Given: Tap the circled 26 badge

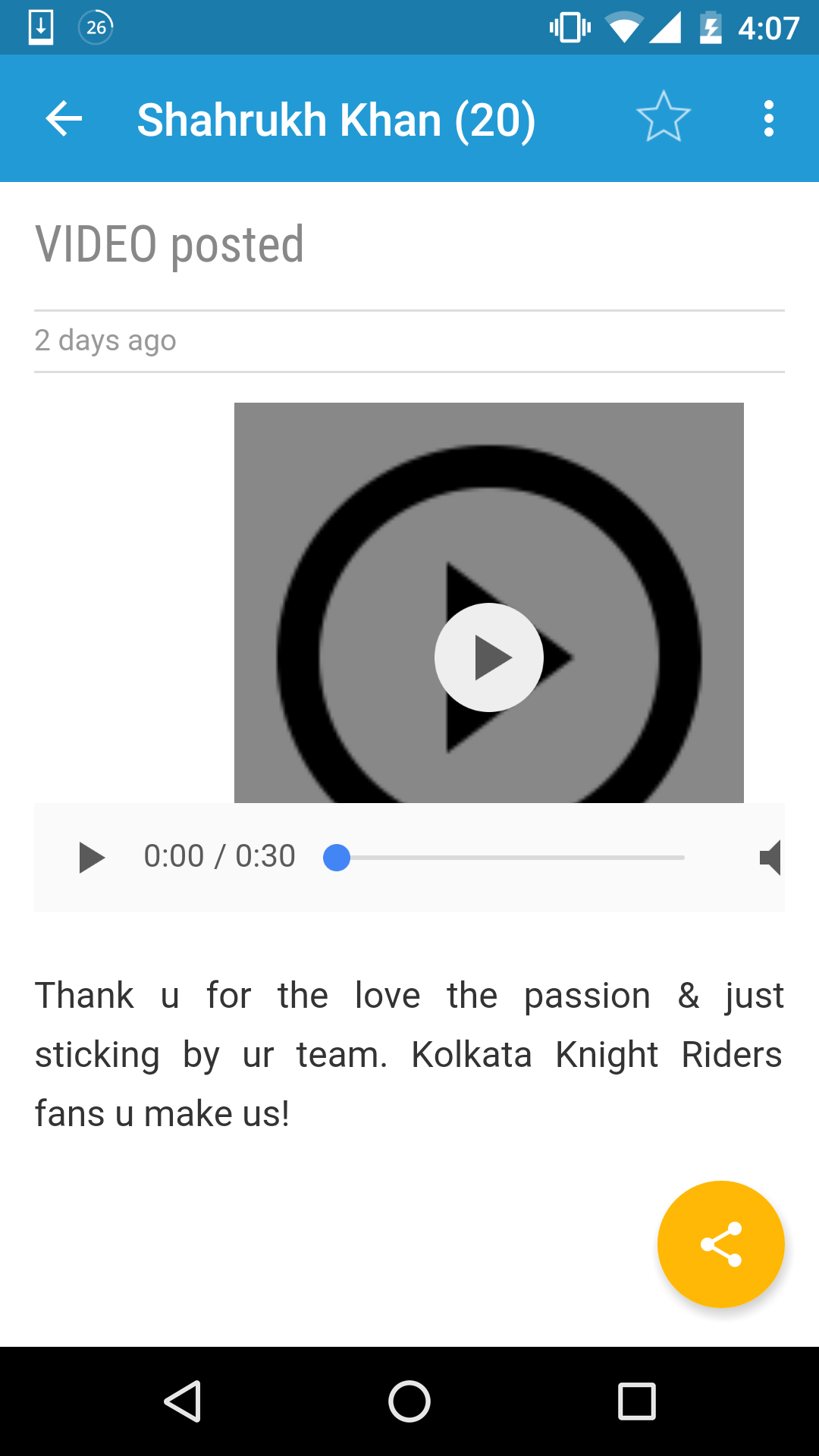Looking at the screenshot, I should (96, 27).
